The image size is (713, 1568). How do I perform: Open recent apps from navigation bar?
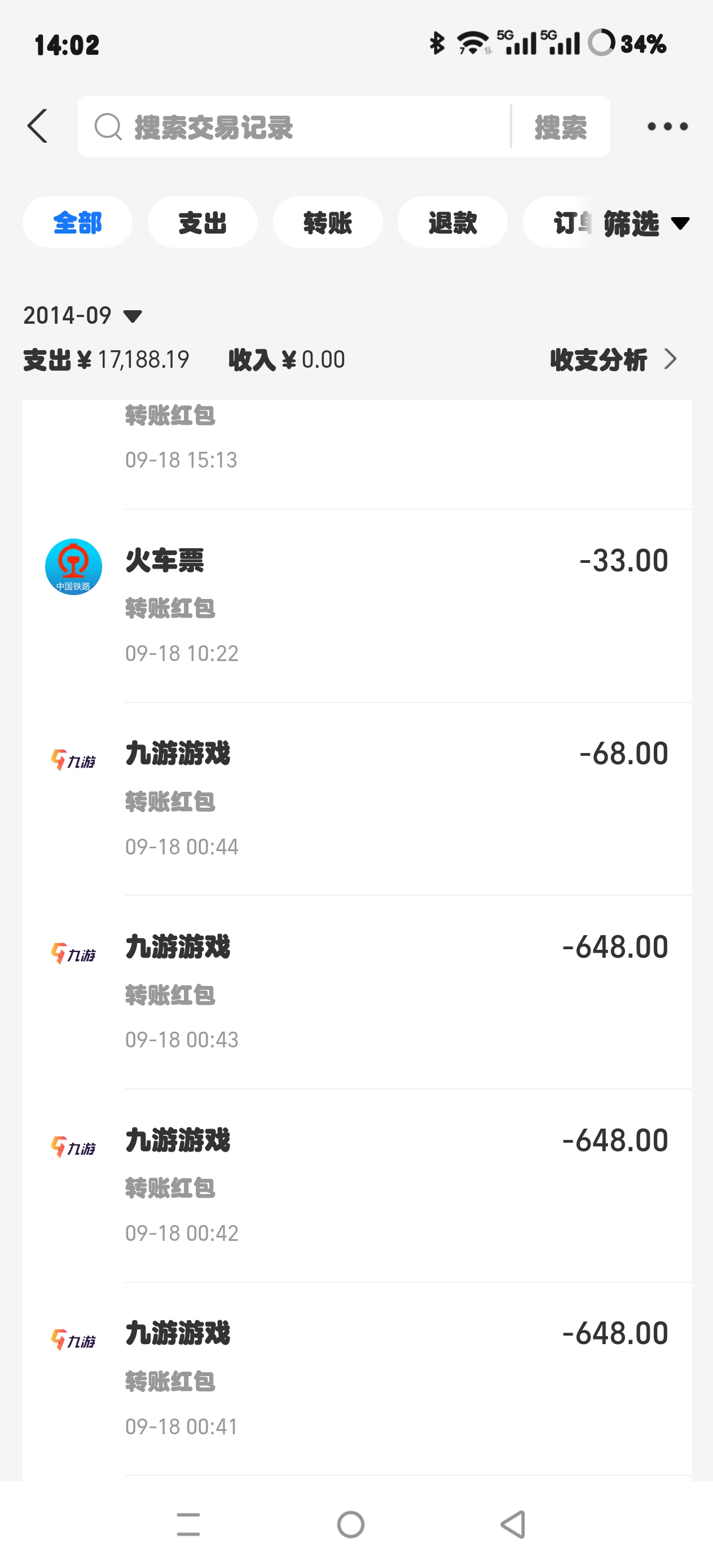tap(188, 1525)
